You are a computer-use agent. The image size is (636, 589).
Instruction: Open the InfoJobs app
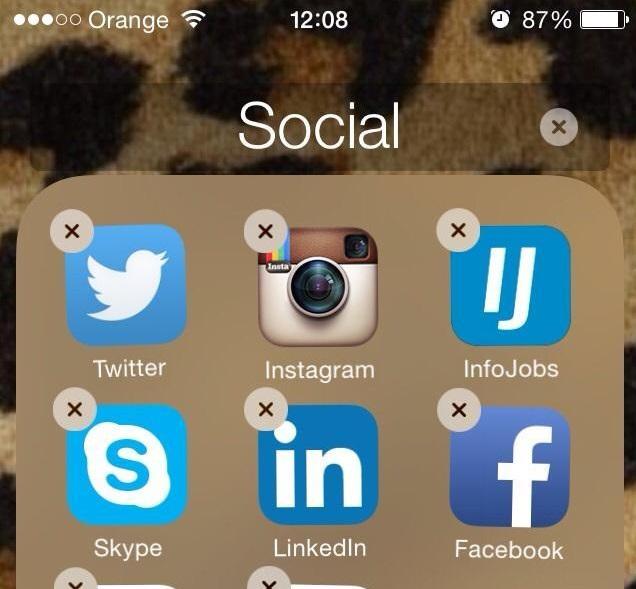click(510, 285)
